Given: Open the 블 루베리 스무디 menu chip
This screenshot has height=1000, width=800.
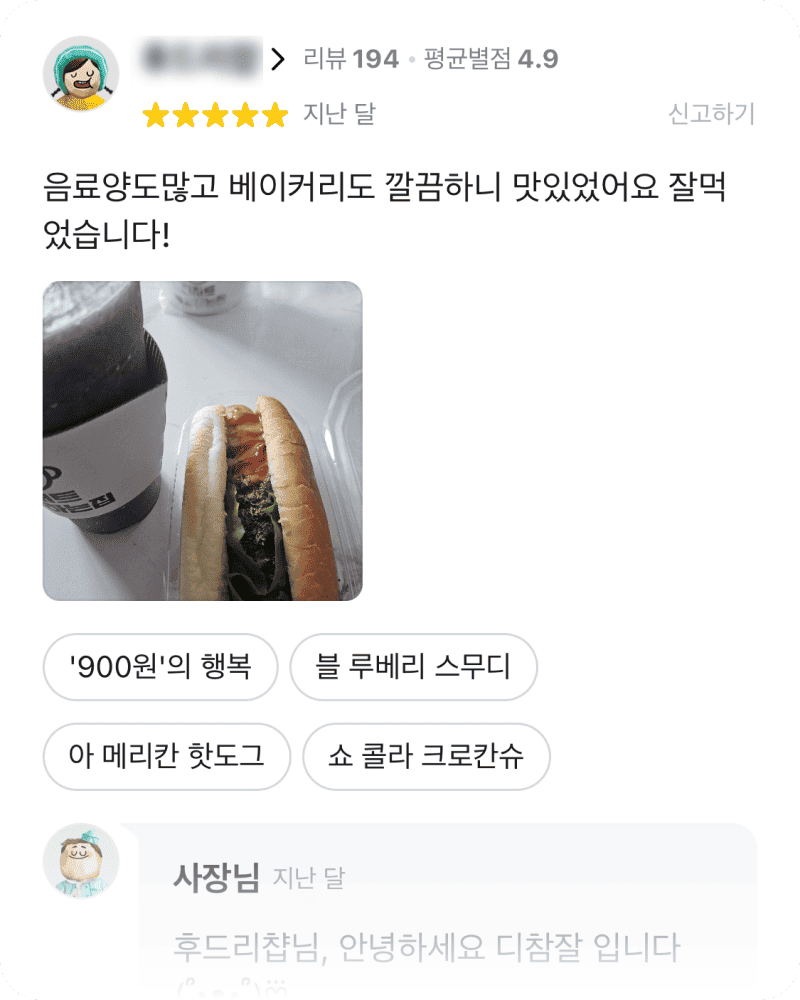Looking at the screenshot, I should coord(413,667).
